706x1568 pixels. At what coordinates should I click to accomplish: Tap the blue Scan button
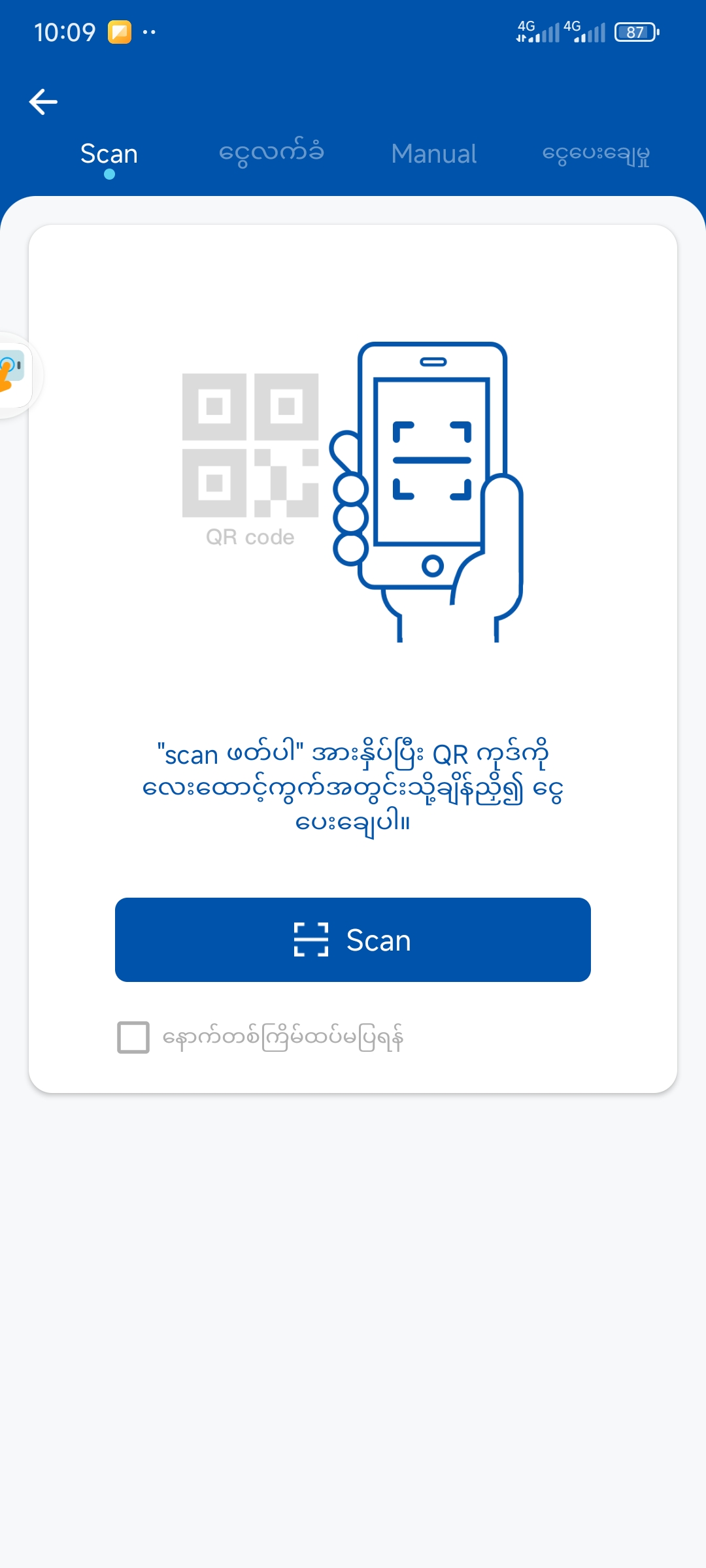[x=353, y=939]
